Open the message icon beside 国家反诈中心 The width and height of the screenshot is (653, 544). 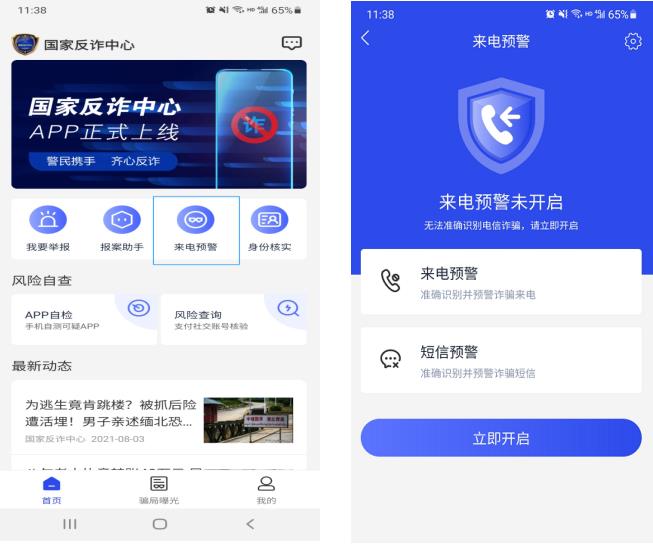coord(292,43)
